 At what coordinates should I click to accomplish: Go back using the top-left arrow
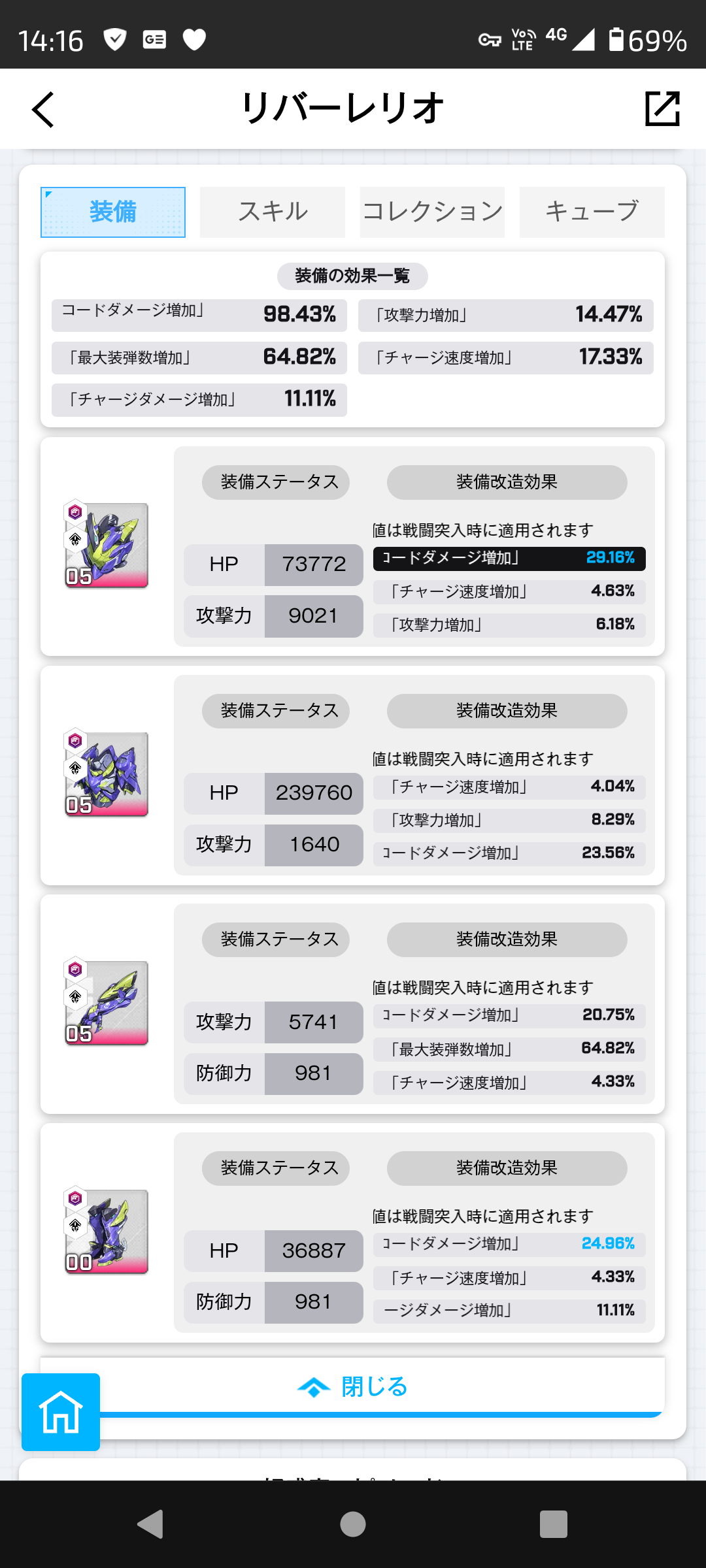point(43,109)
